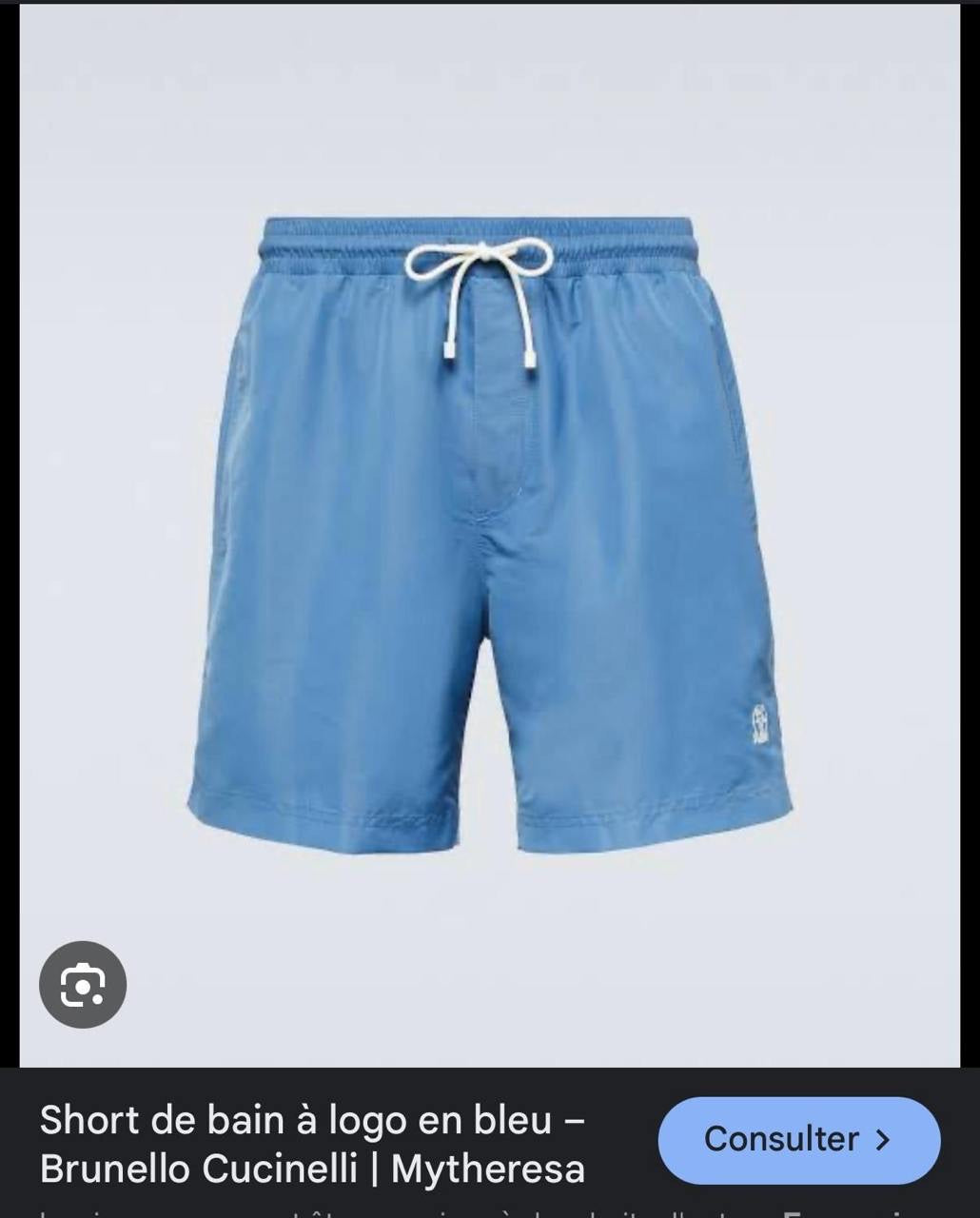The image size is (980, 1218).
Task: View the blue swim shorts image
Action: pos(489,533)
